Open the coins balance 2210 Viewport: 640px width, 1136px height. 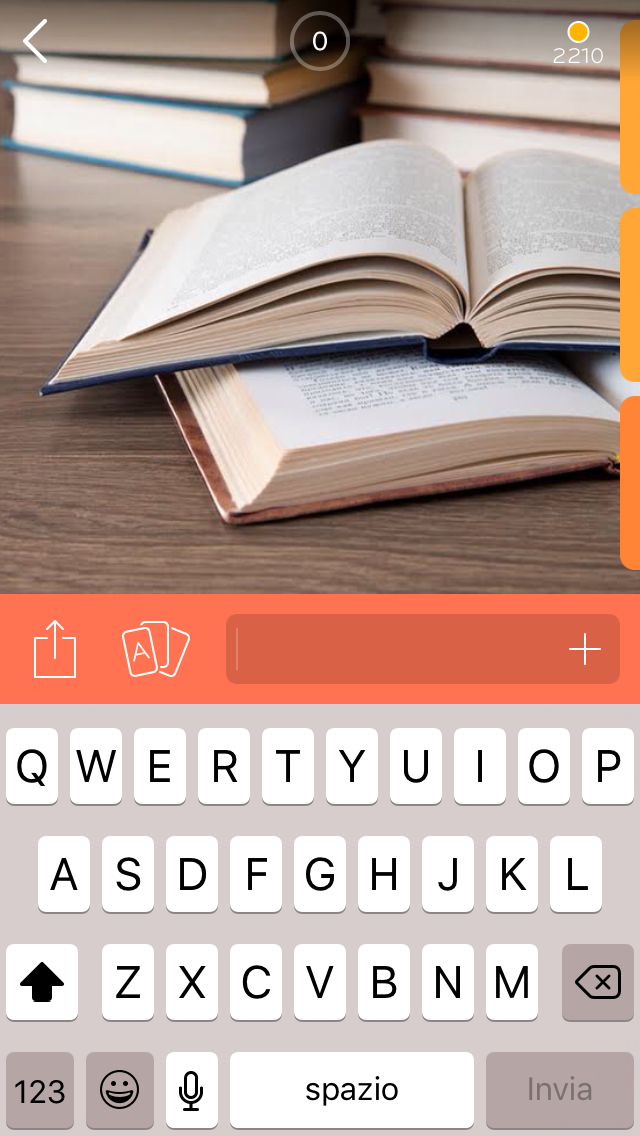coord(578,44)
